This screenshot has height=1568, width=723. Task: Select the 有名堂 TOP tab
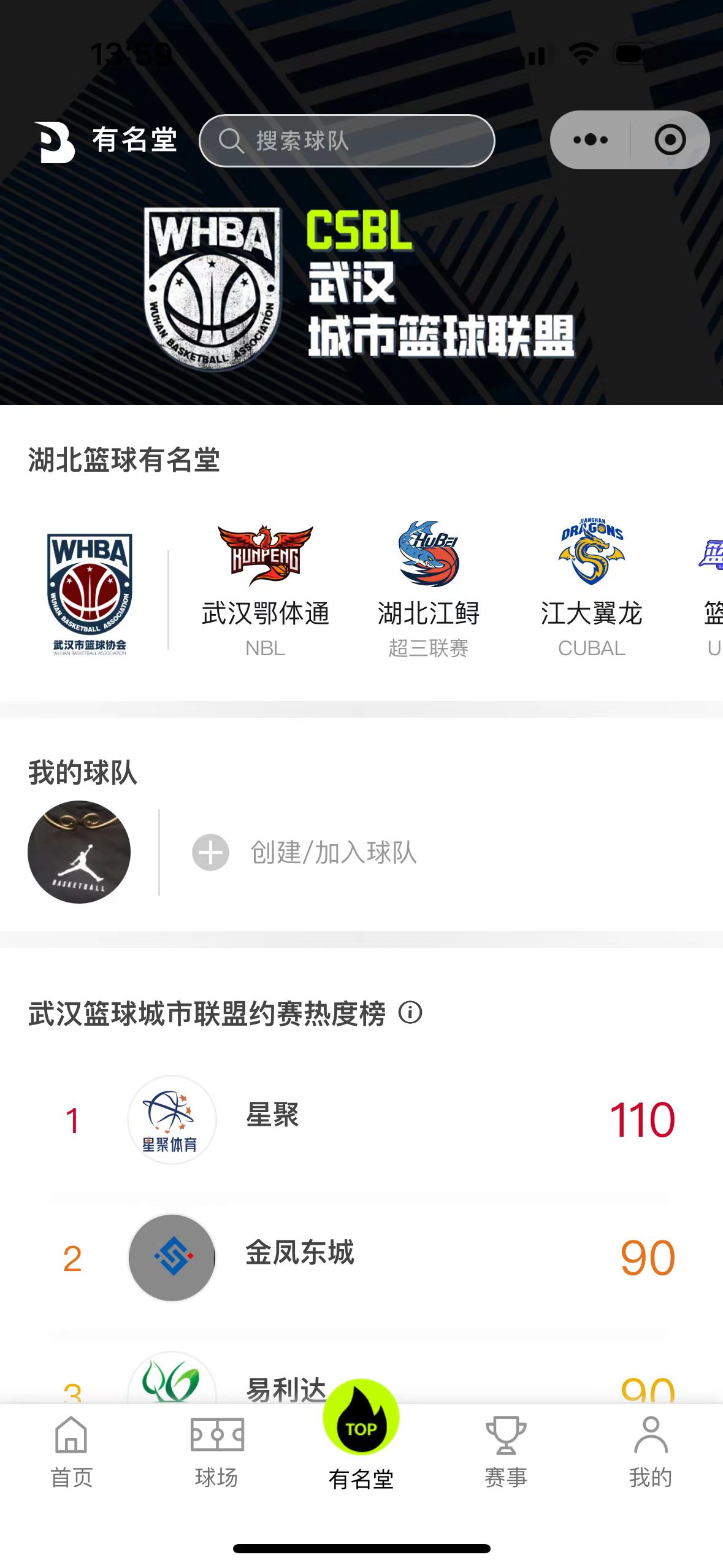361,1435
